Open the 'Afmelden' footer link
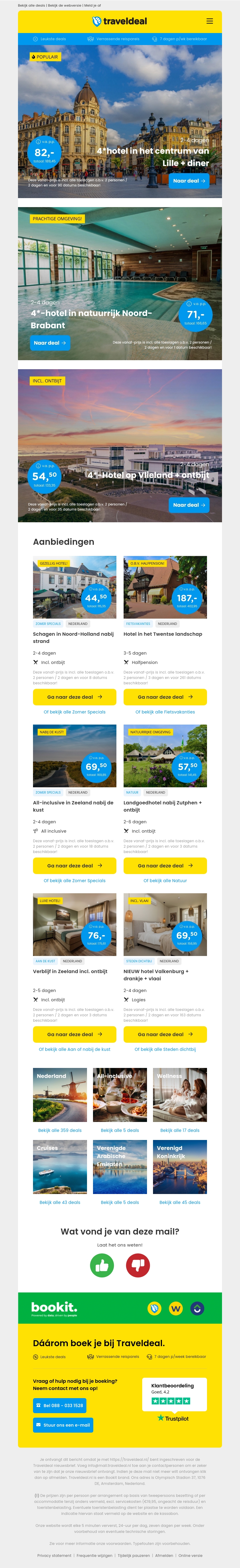The width and height of the screenshot is (240, 1568). coord(164,1555)
